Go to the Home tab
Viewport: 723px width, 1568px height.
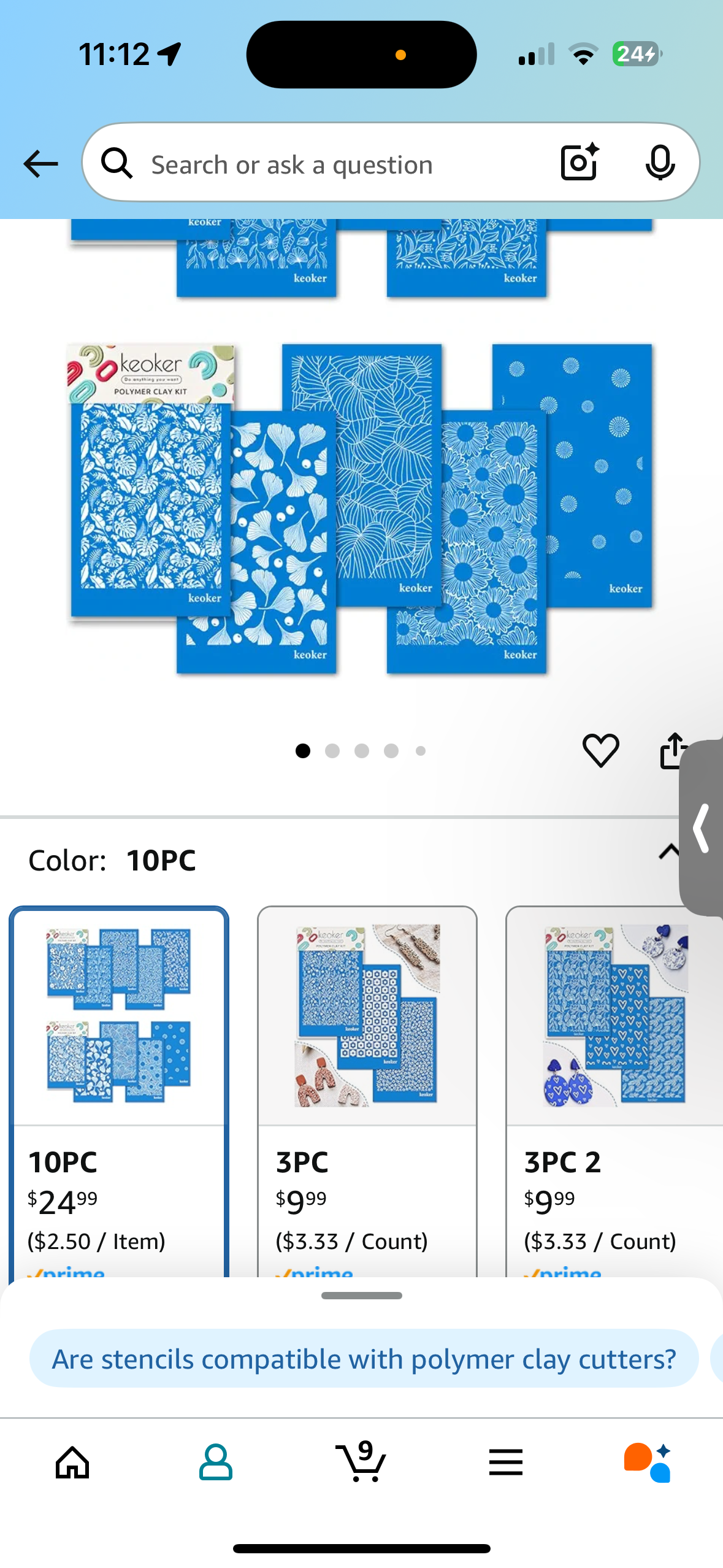72,1462
